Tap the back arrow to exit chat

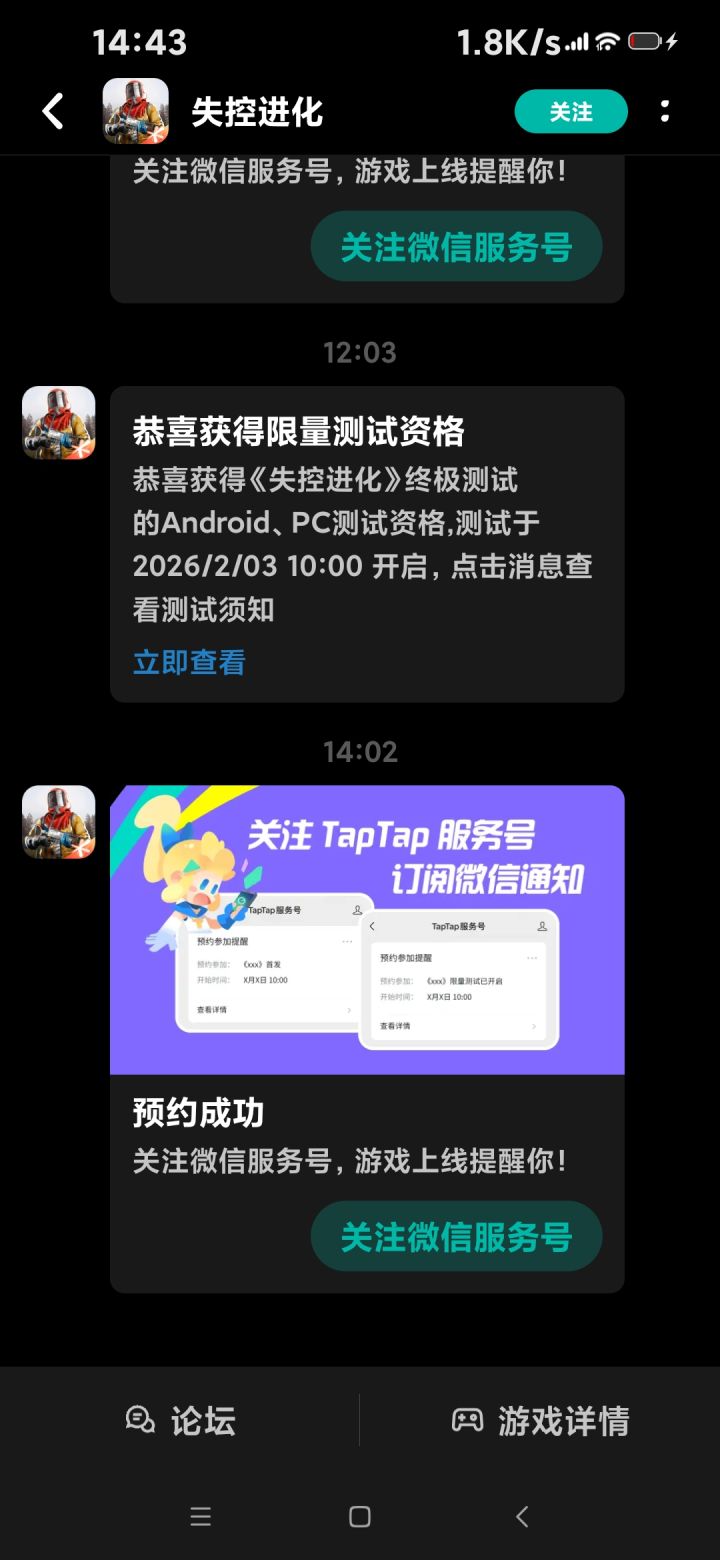click(52, 111)
